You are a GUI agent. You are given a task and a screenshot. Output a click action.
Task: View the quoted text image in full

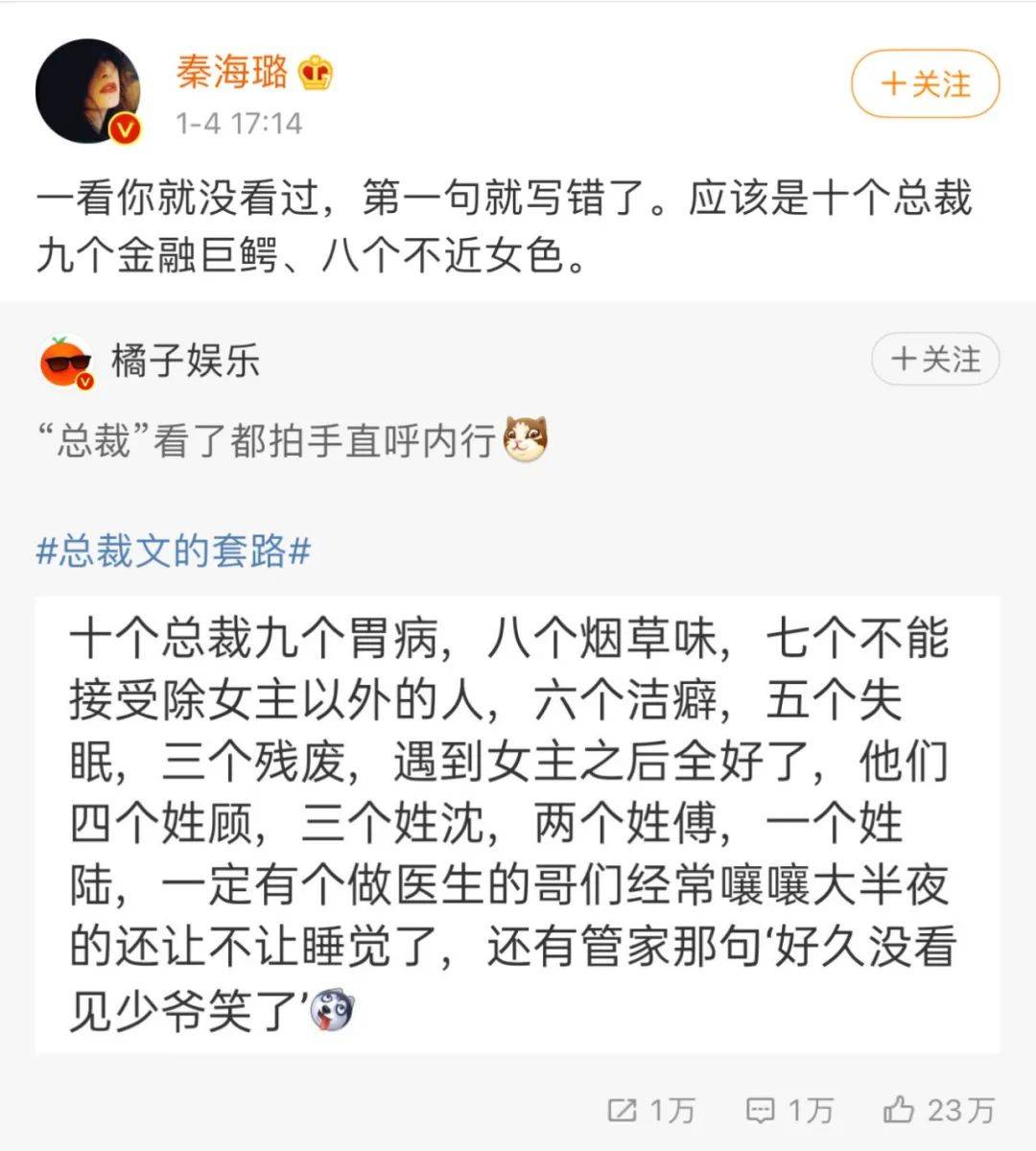pos(516,825)
